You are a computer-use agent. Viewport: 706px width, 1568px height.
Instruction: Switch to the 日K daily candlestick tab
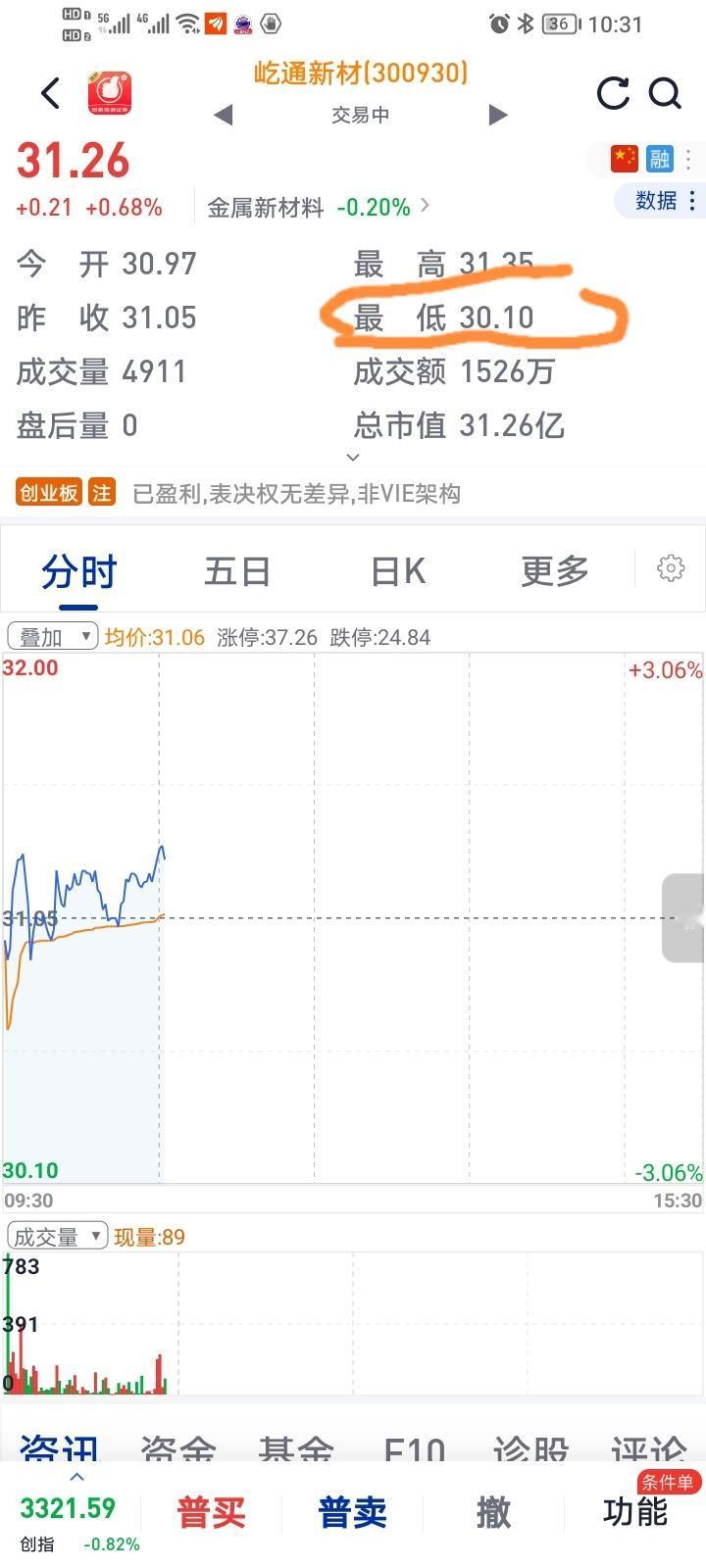coord(396,569)
